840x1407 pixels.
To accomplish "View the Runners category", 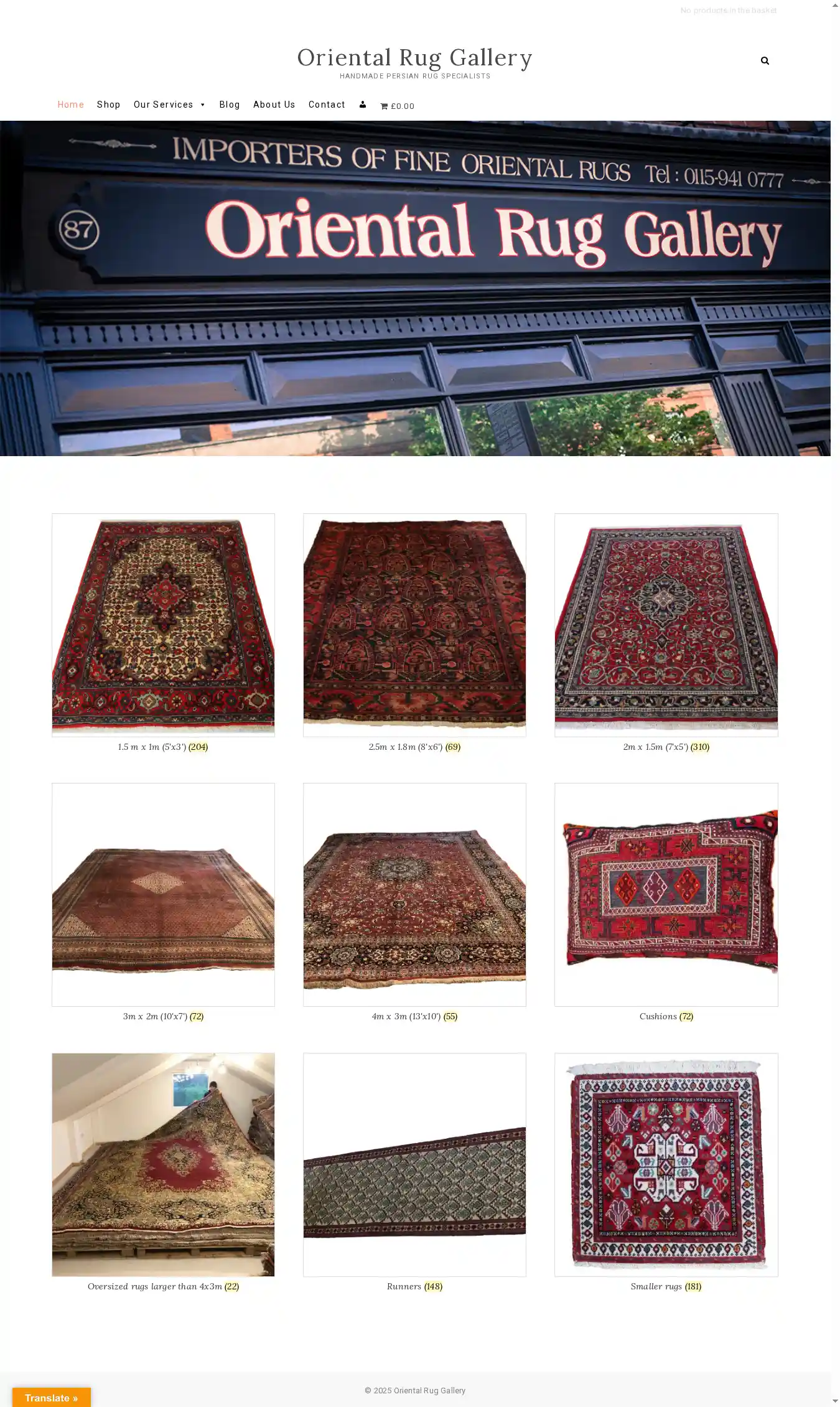I will [414, 1164].
